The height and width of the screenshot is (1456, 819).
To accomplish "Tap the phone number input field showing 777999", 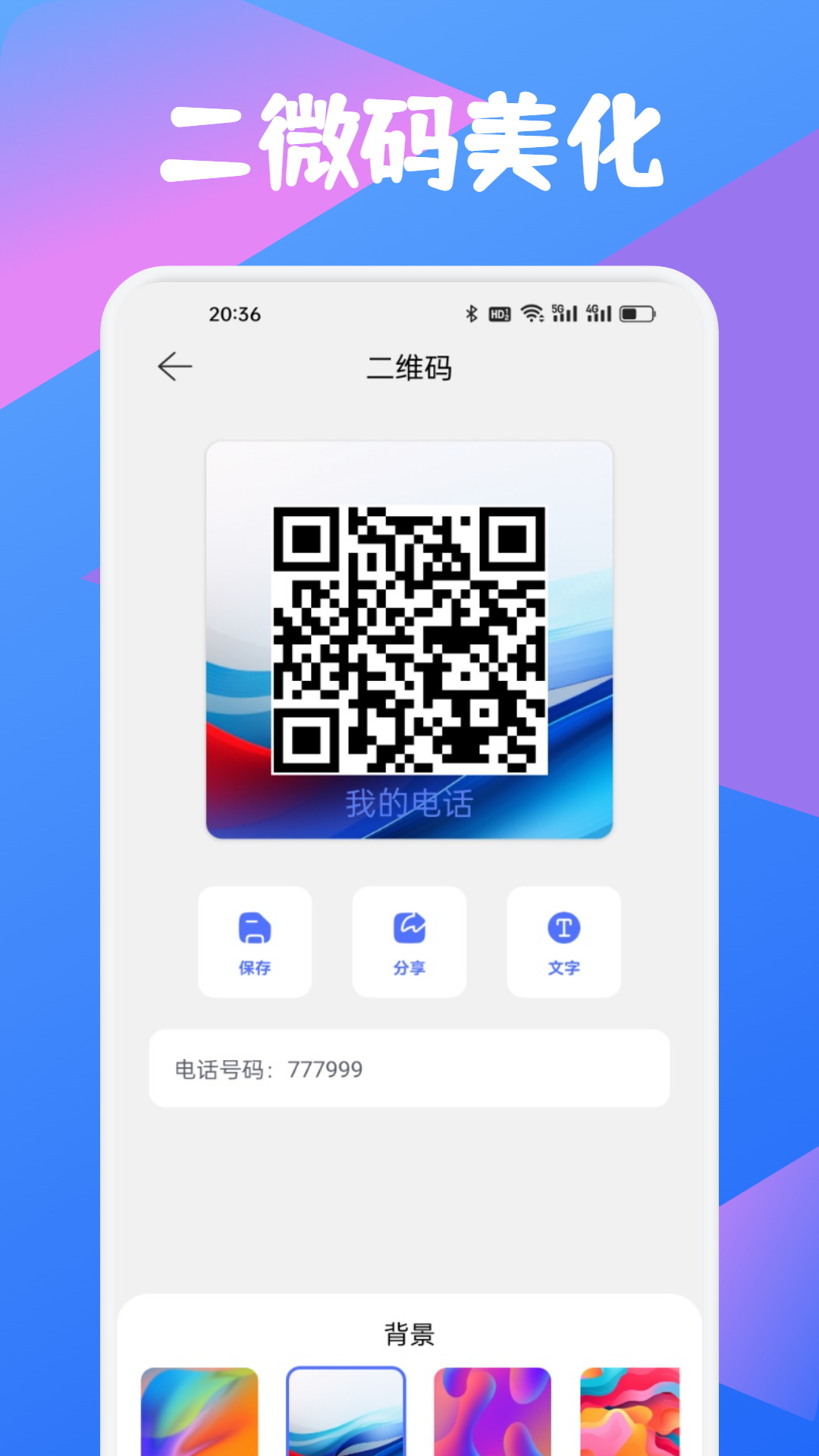I will tap(409, 1069).
